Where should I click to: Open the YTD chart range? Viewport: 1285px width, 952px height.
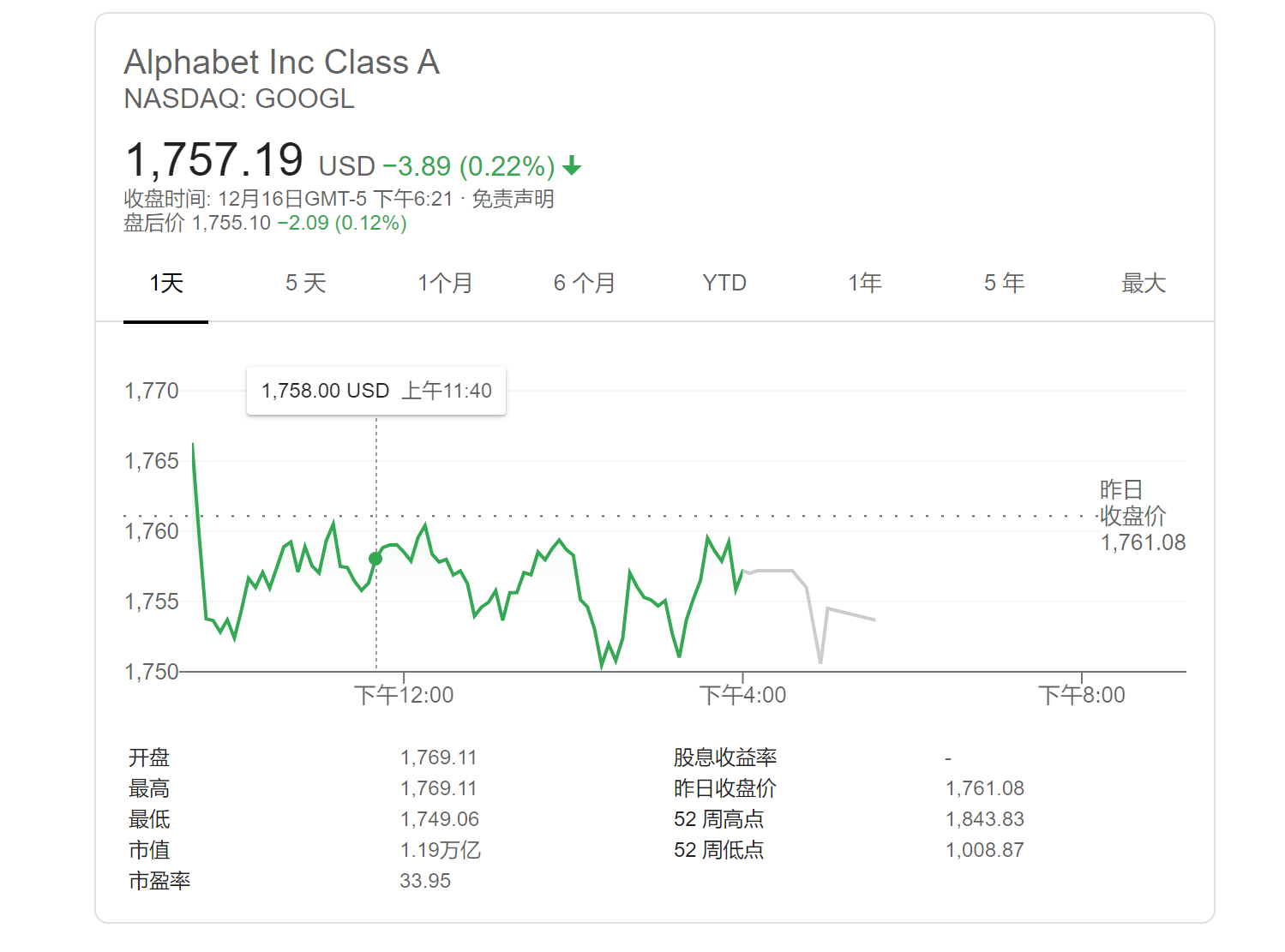coord(724,284)
